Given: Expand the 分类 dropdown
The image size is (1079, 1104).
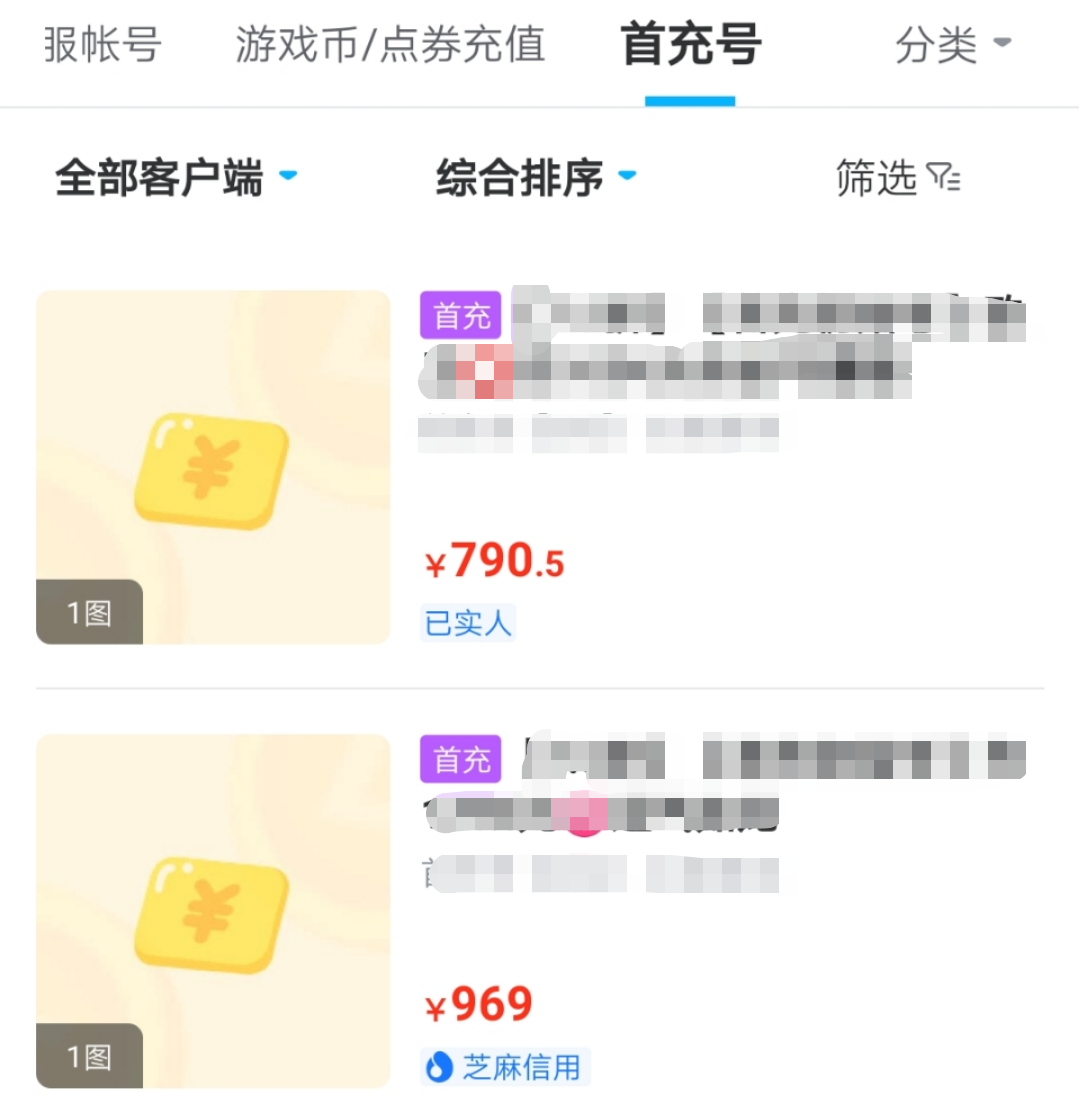Looking at the screenshot, I should pyautogui.click(x=952, y=46).
